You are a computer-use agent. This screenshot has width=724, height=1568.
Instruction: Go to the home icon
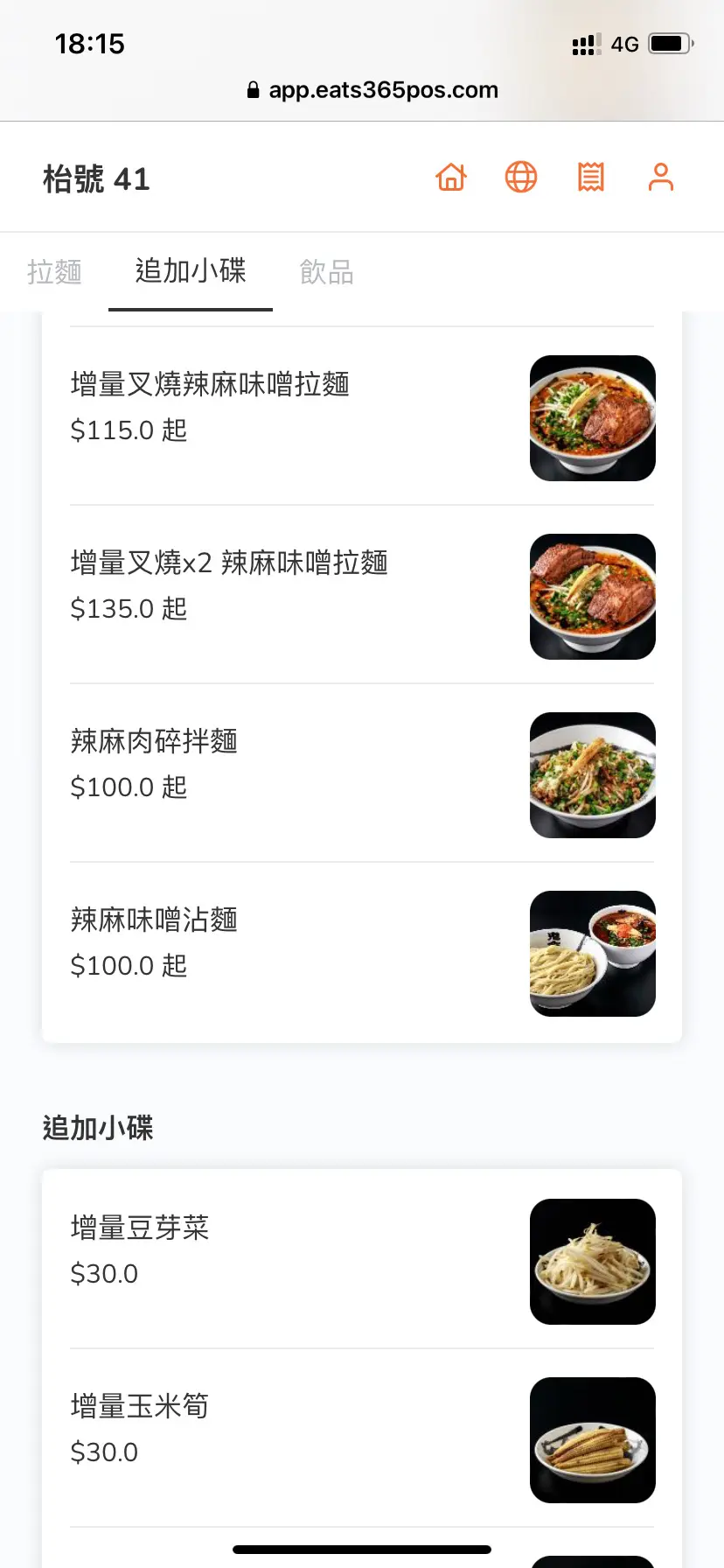pyautogui.click(x=451, y=178)
